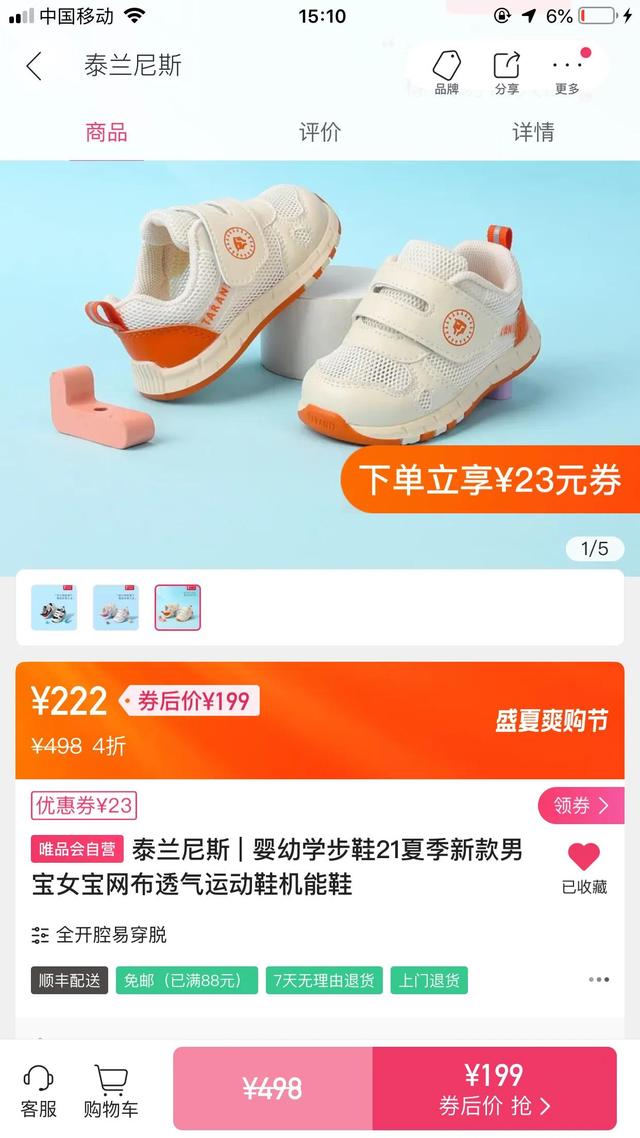
Task: Grab the ¥199 券后价 deal
Action: pyautogui.click(x=495, y=1088)
